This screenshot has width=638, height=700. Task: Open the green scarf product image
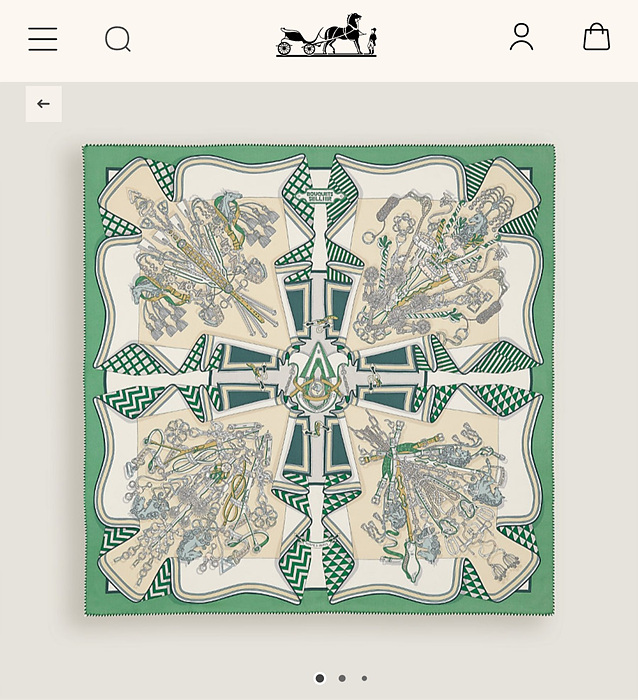tap(319, 380)
